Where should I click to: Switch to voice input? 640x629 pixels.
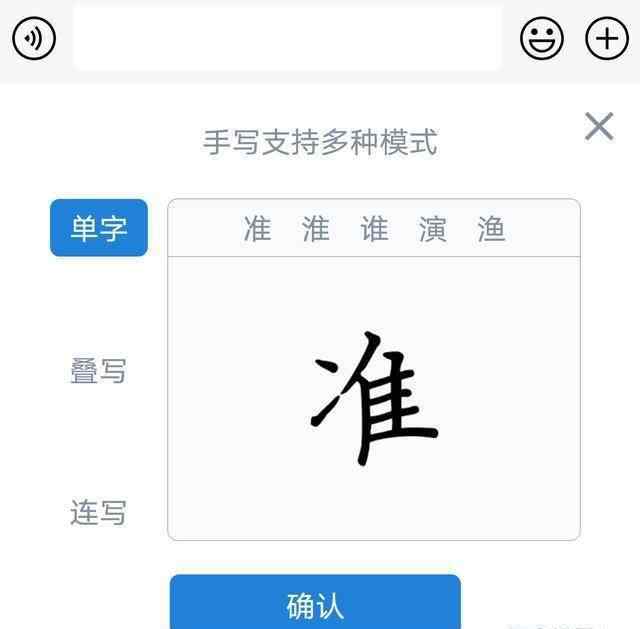[x=34, y=38]
